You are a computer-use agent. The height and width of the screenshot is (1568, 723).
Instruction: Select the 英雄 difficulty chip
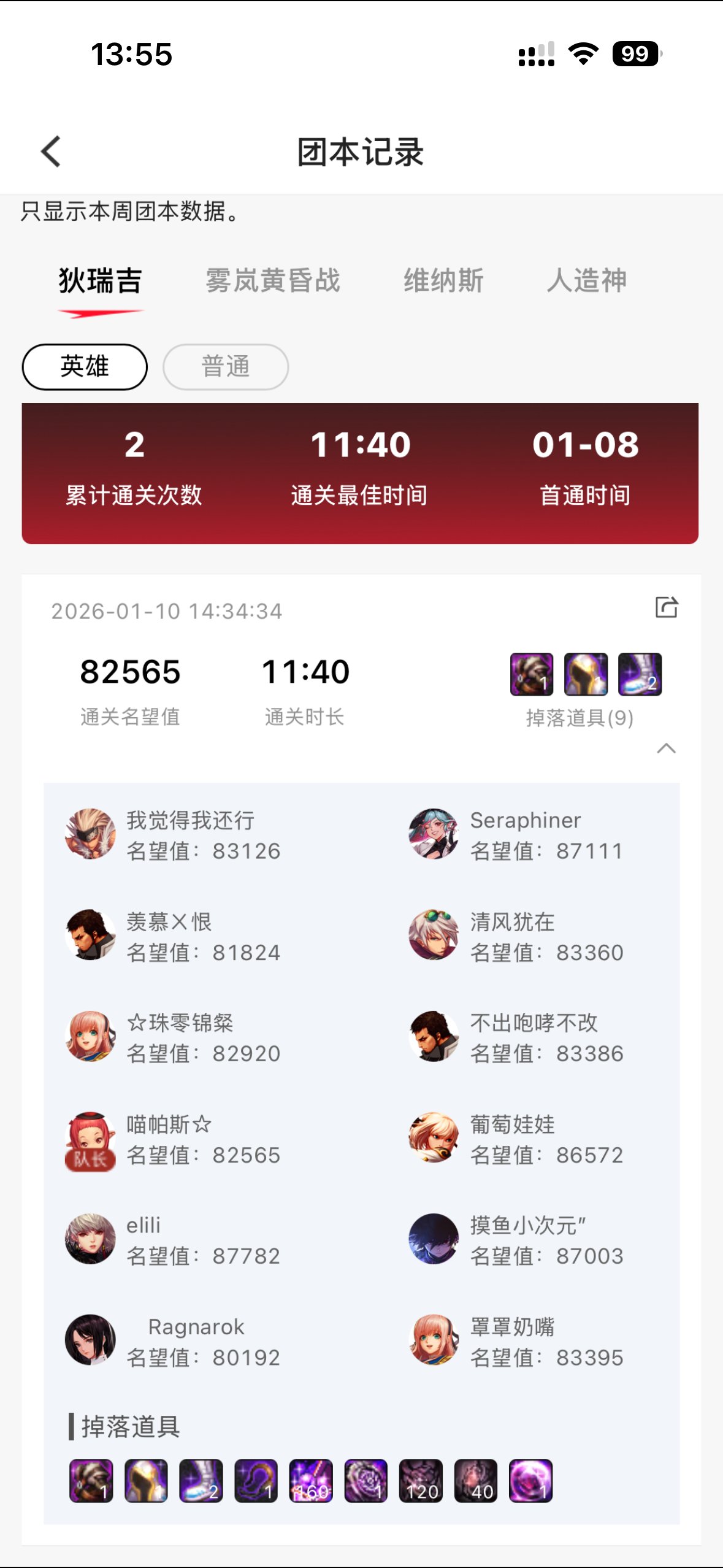click(85, 367)
